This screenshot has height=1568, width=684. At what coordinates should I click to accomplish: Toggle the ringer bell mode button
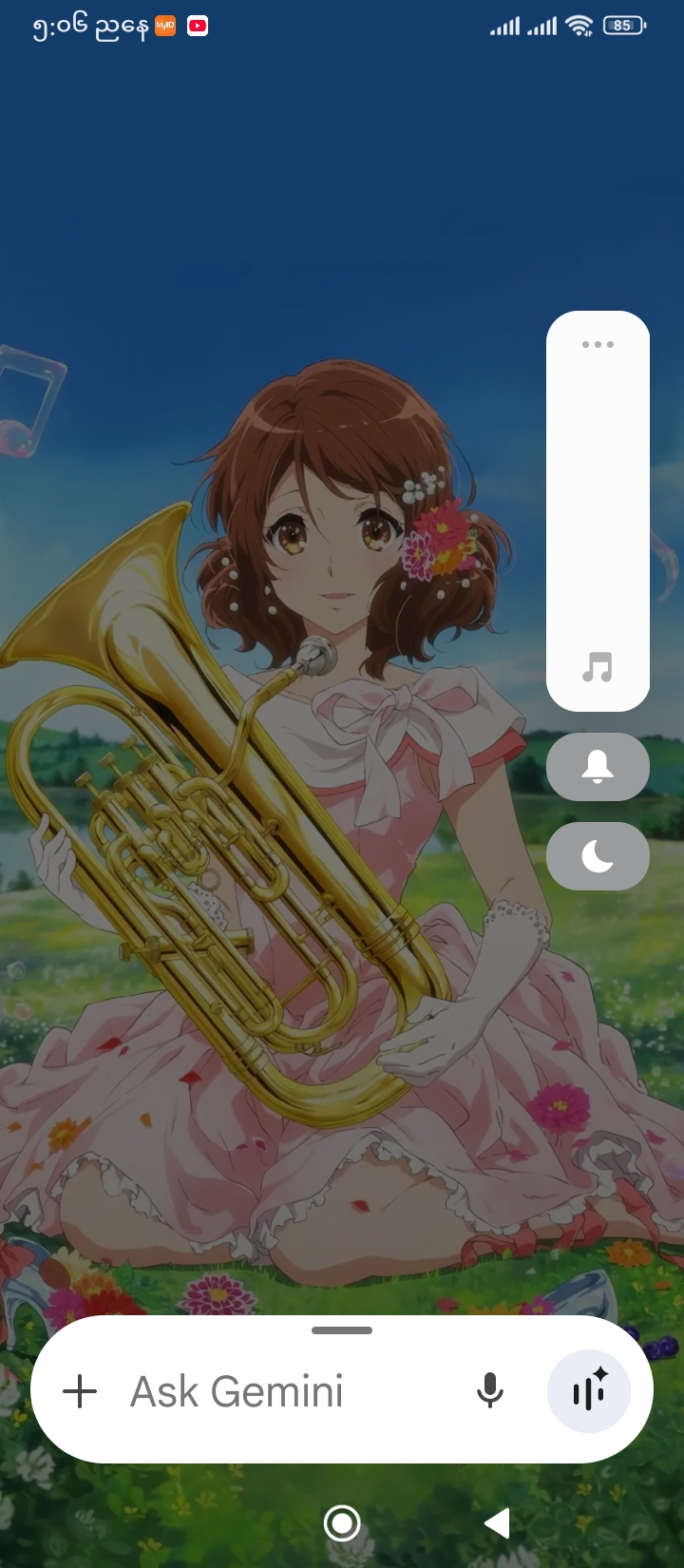click(598, 766)
